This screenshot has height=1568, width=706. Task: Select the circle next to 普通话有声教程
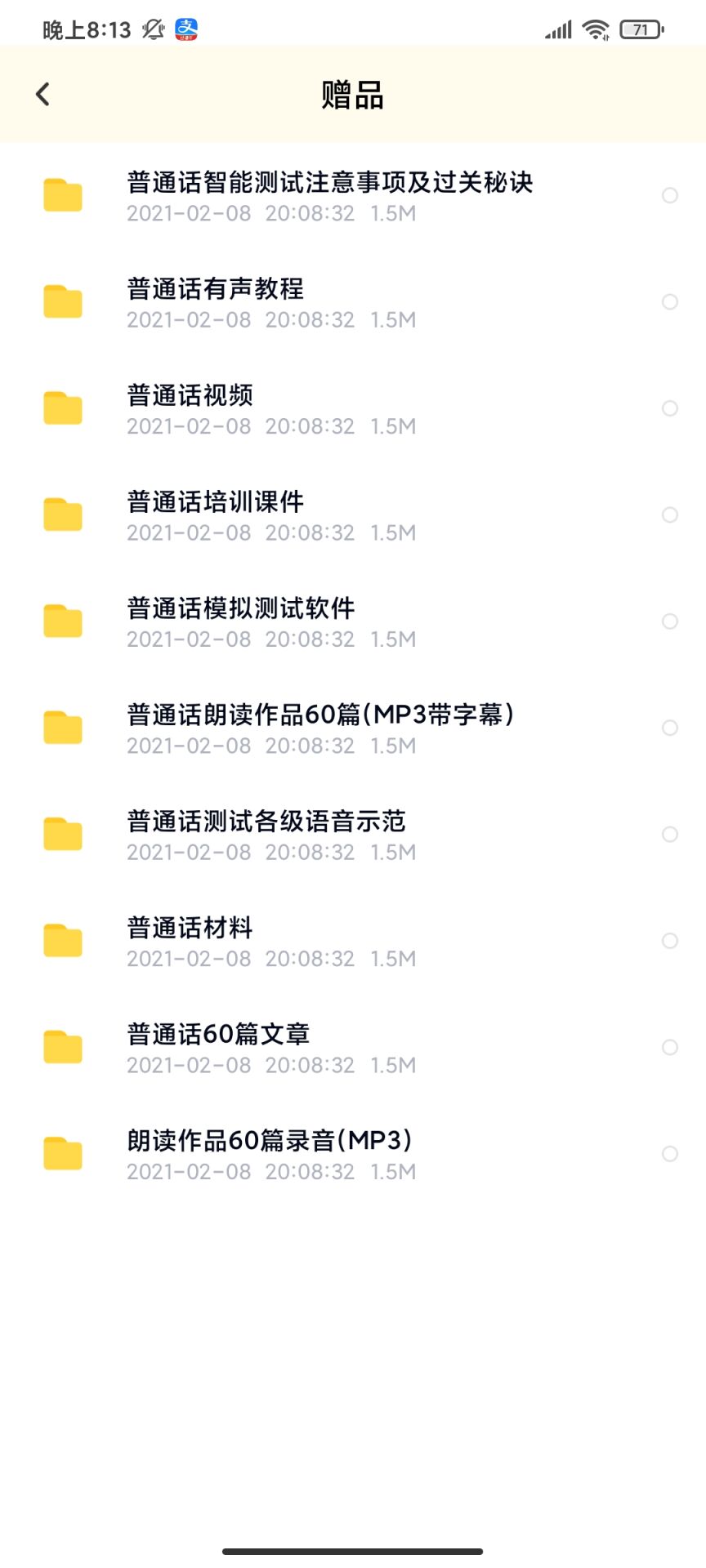tap(670, 302)
